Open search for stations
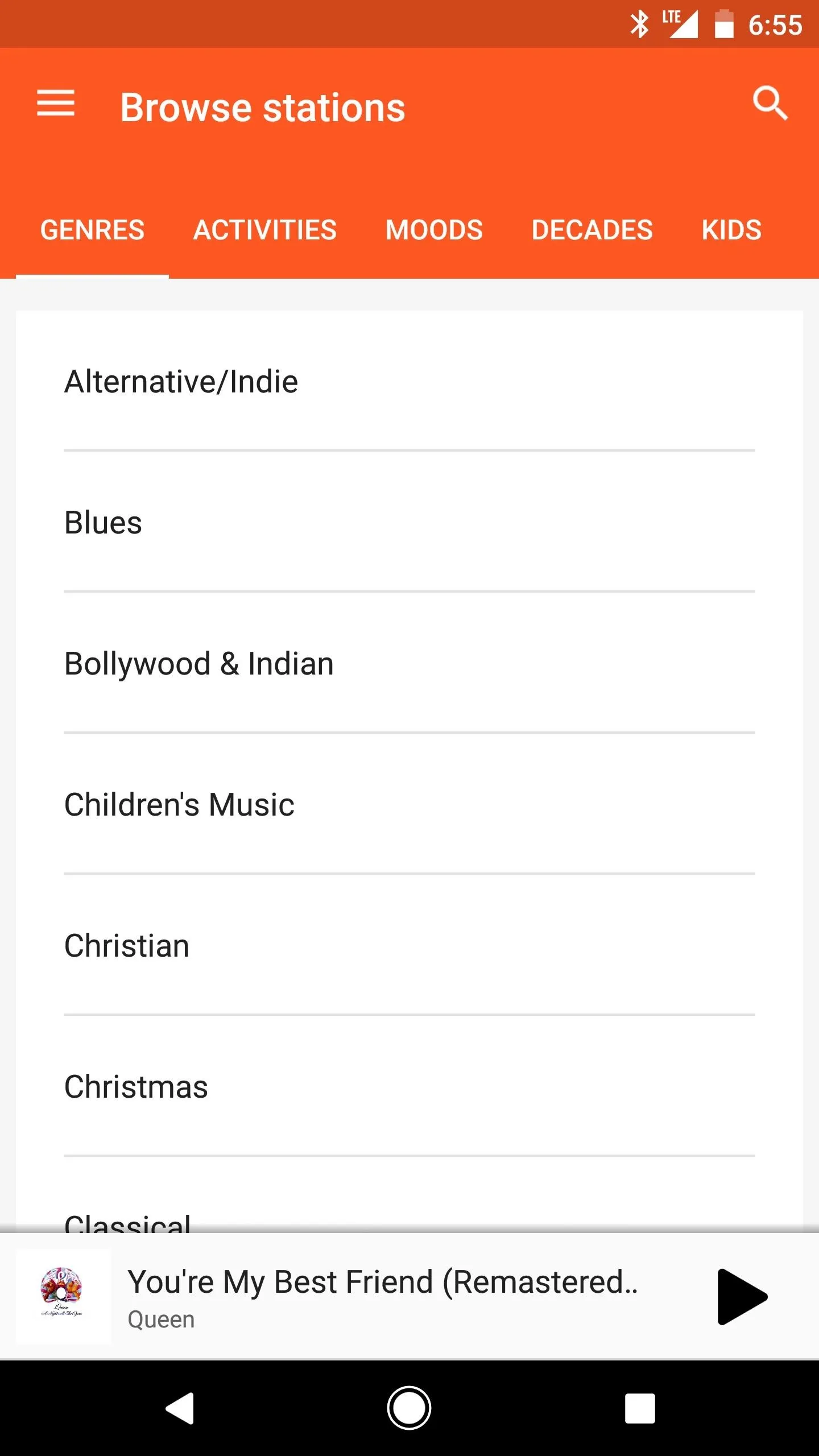This screenshot has height=1456, width=819. click(770, 103)
